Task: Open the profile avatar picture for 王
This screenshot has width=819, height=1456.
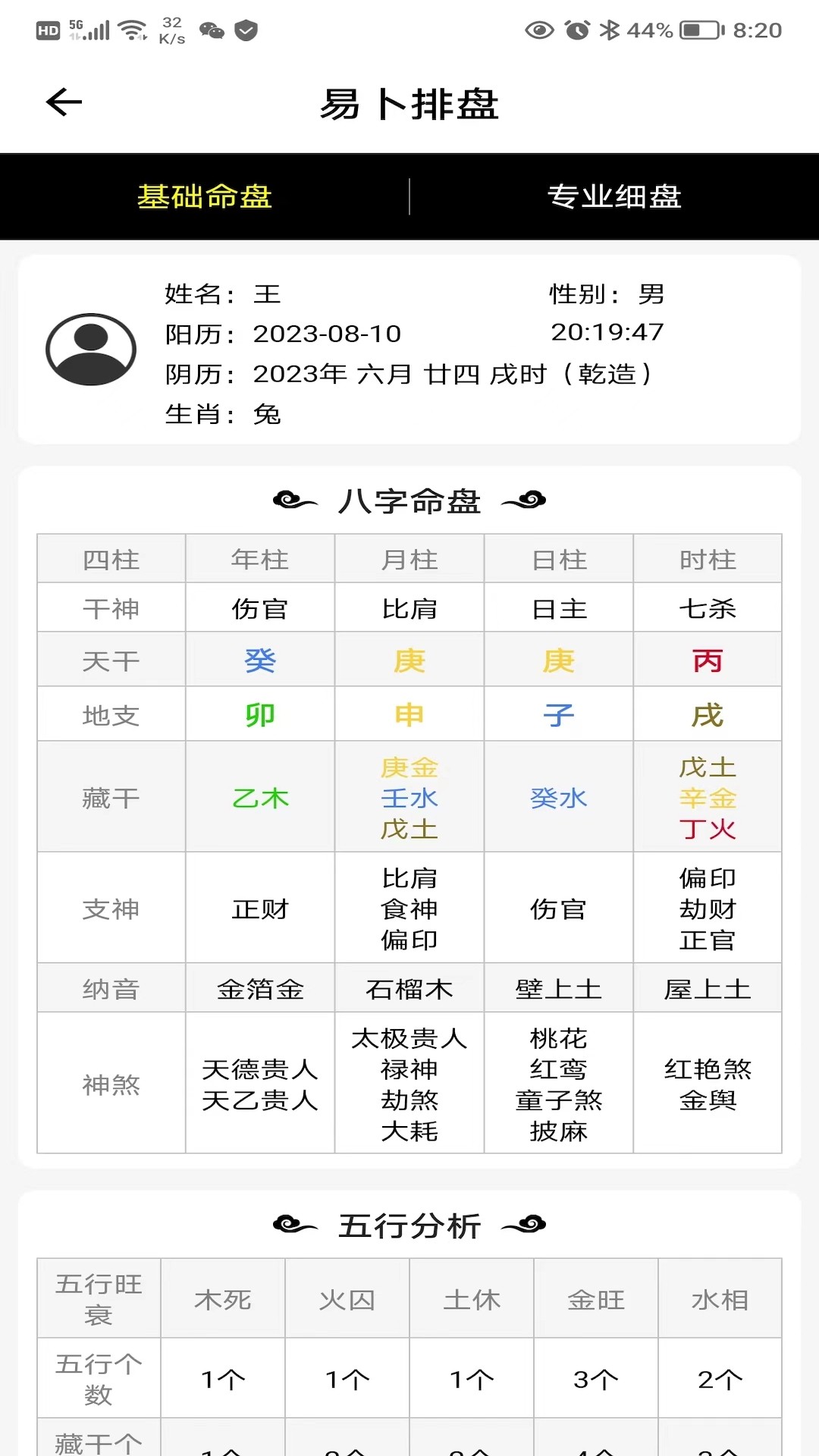Action: click(90, 350)
